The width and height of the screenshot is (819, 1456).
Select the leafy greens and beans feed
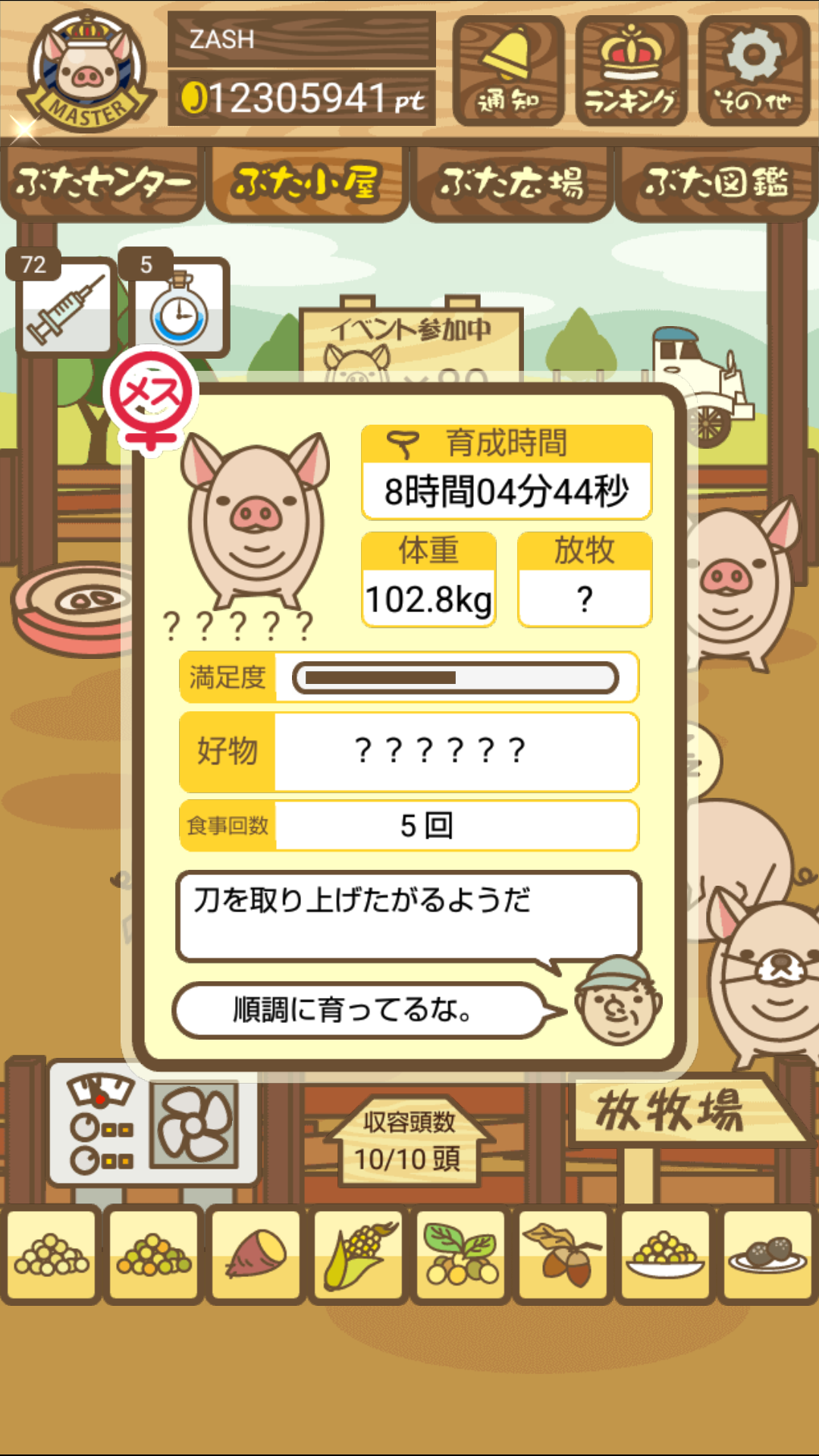(461, 1255)
